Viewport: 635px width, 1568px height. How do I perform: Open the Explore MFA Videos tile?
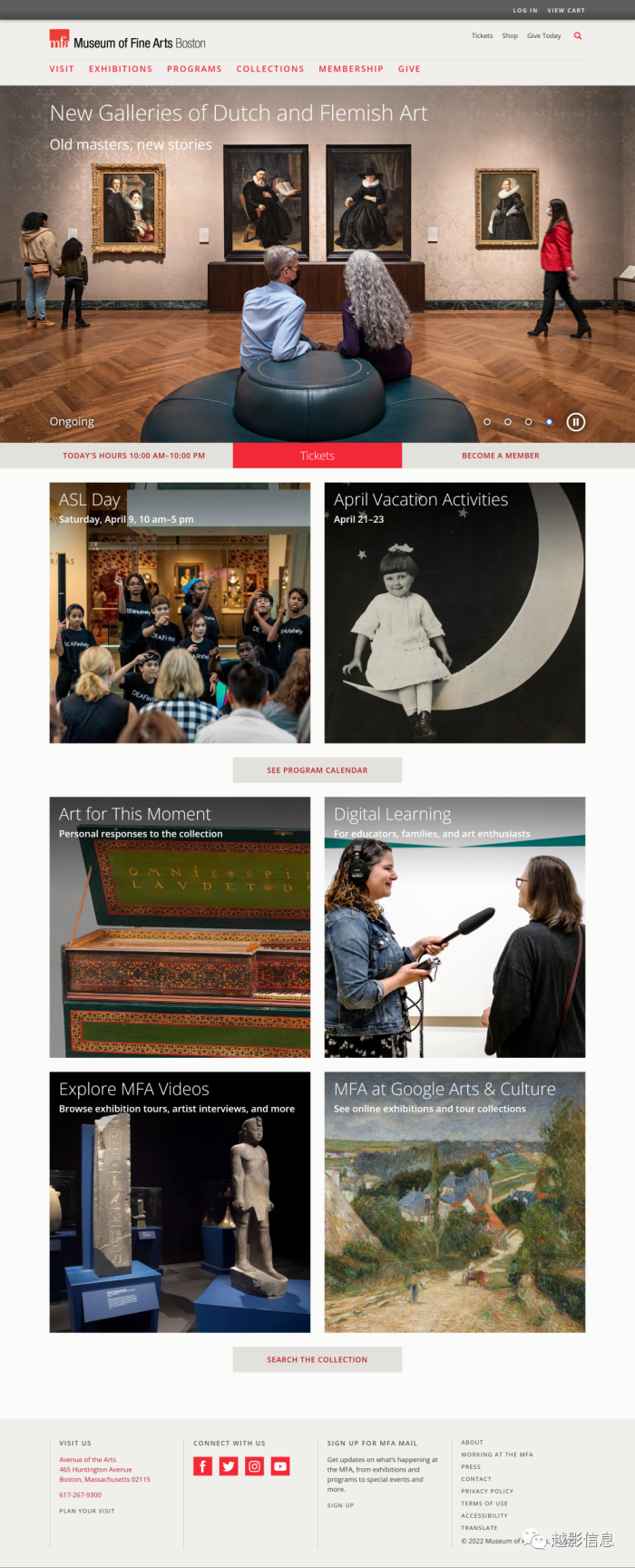click(180, 1202)
